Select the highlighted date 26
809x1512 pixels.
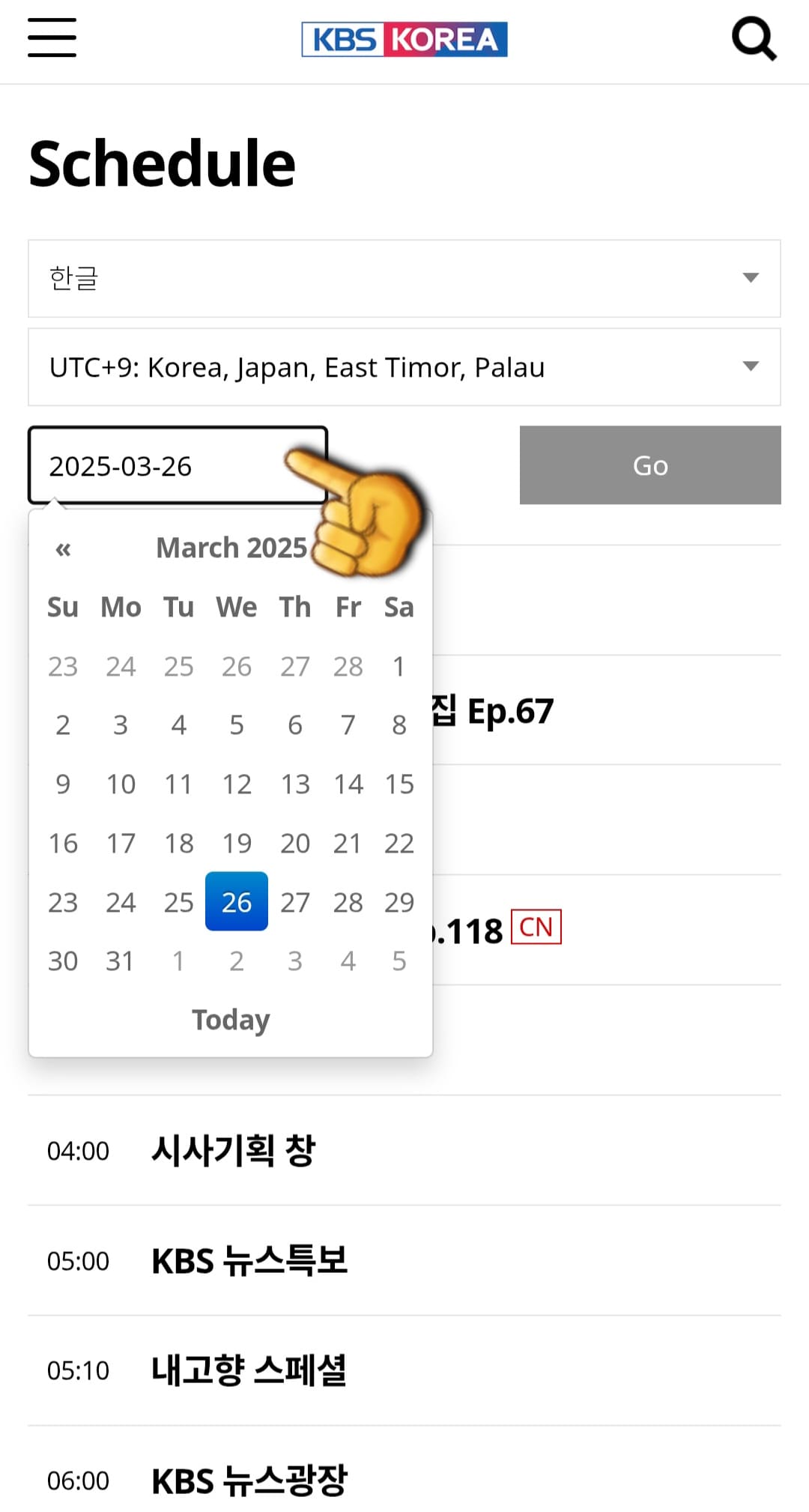236,902
